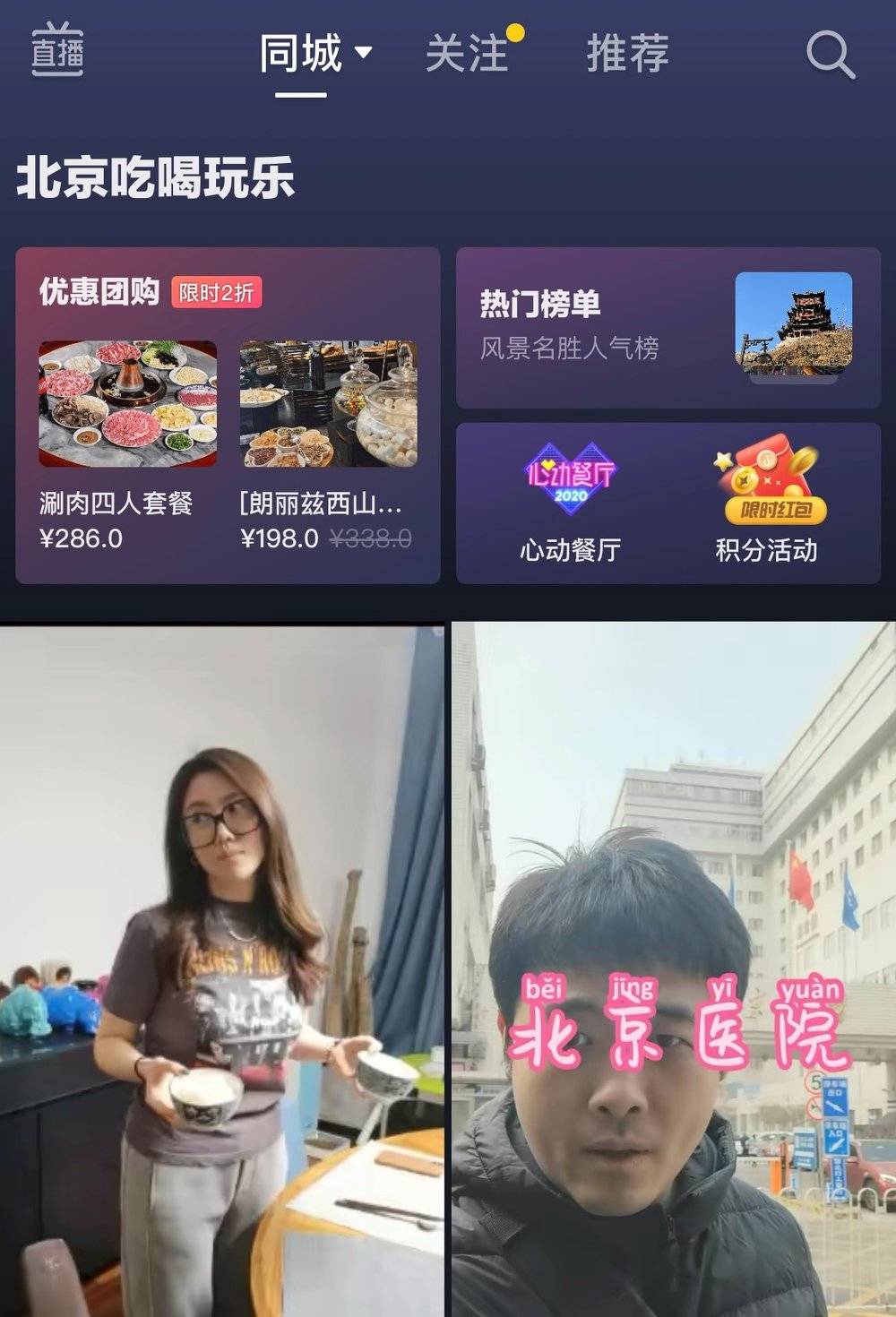Open the 优惠团购 section
Screen dimensions: 896x1317
(x=99, y=292)
